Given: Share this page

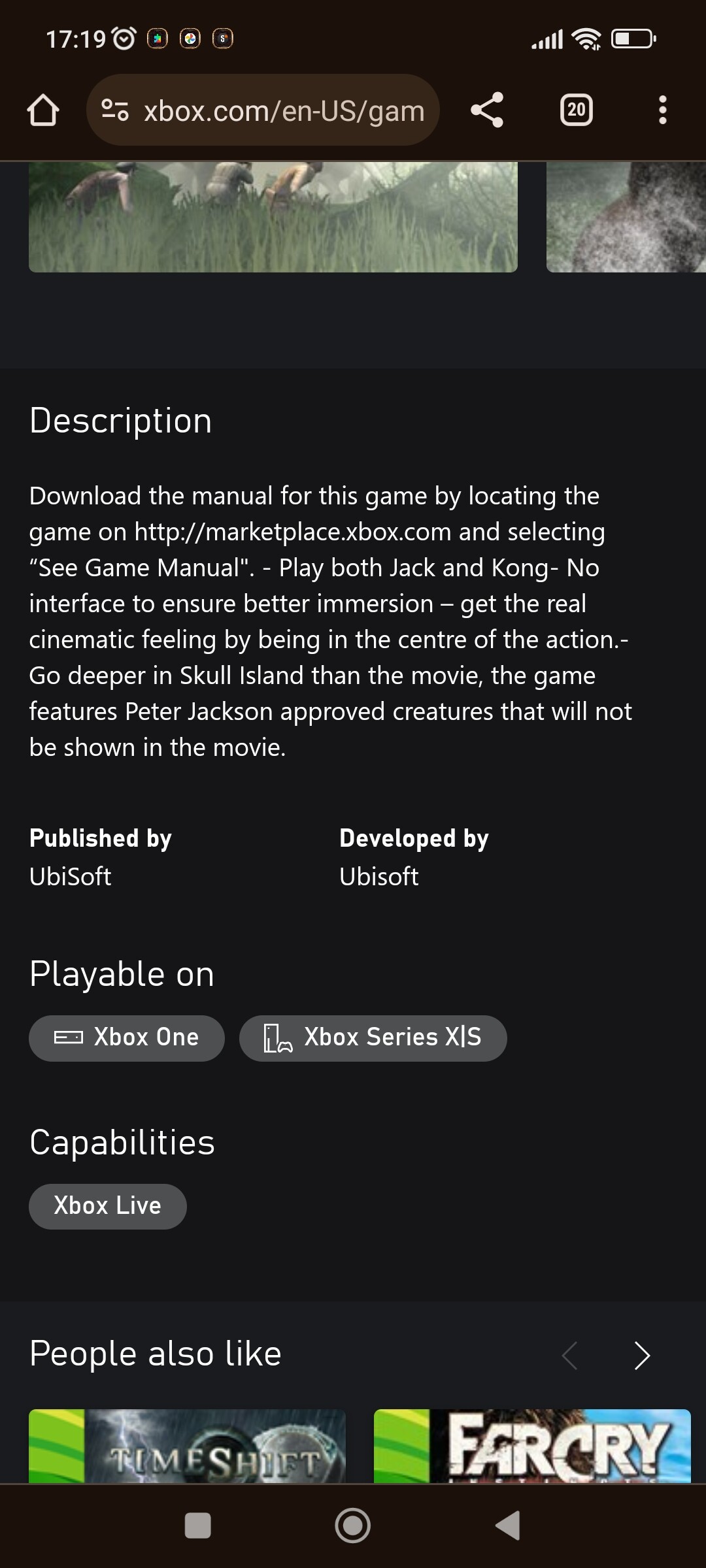Looking at the screenshot, I should point(487,110).
